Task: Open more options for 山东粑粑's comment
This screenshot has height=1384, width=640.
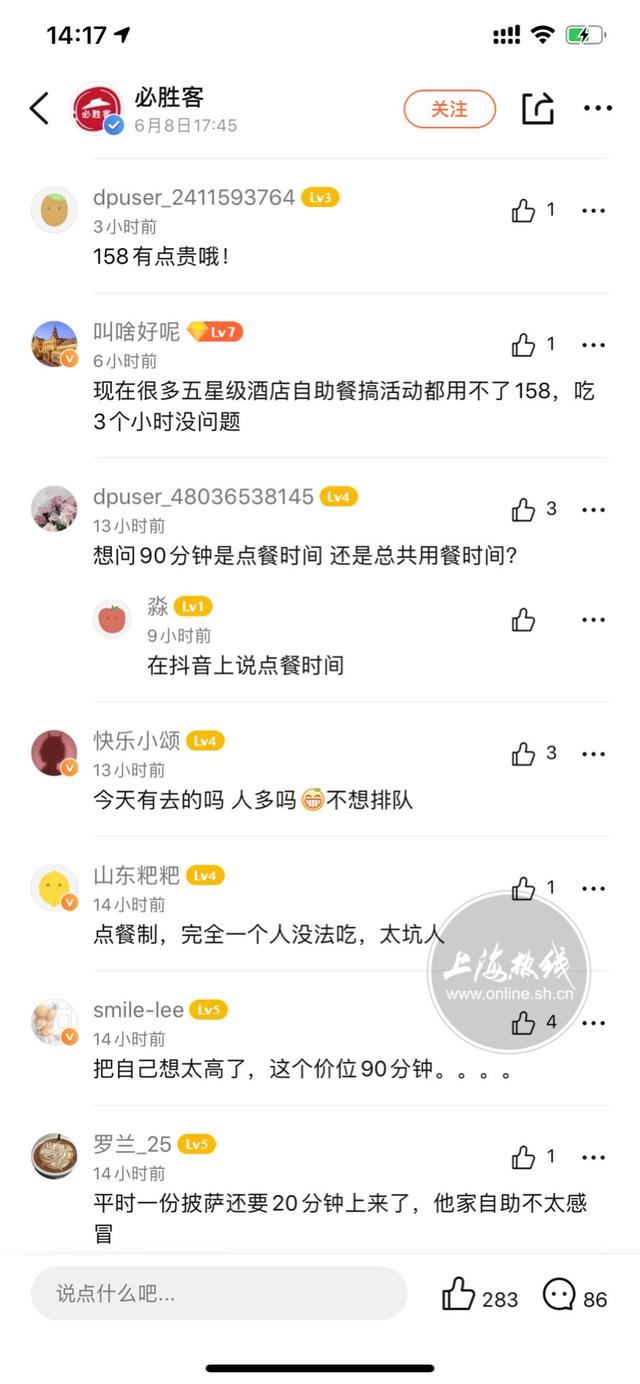Action: (594, 888)
